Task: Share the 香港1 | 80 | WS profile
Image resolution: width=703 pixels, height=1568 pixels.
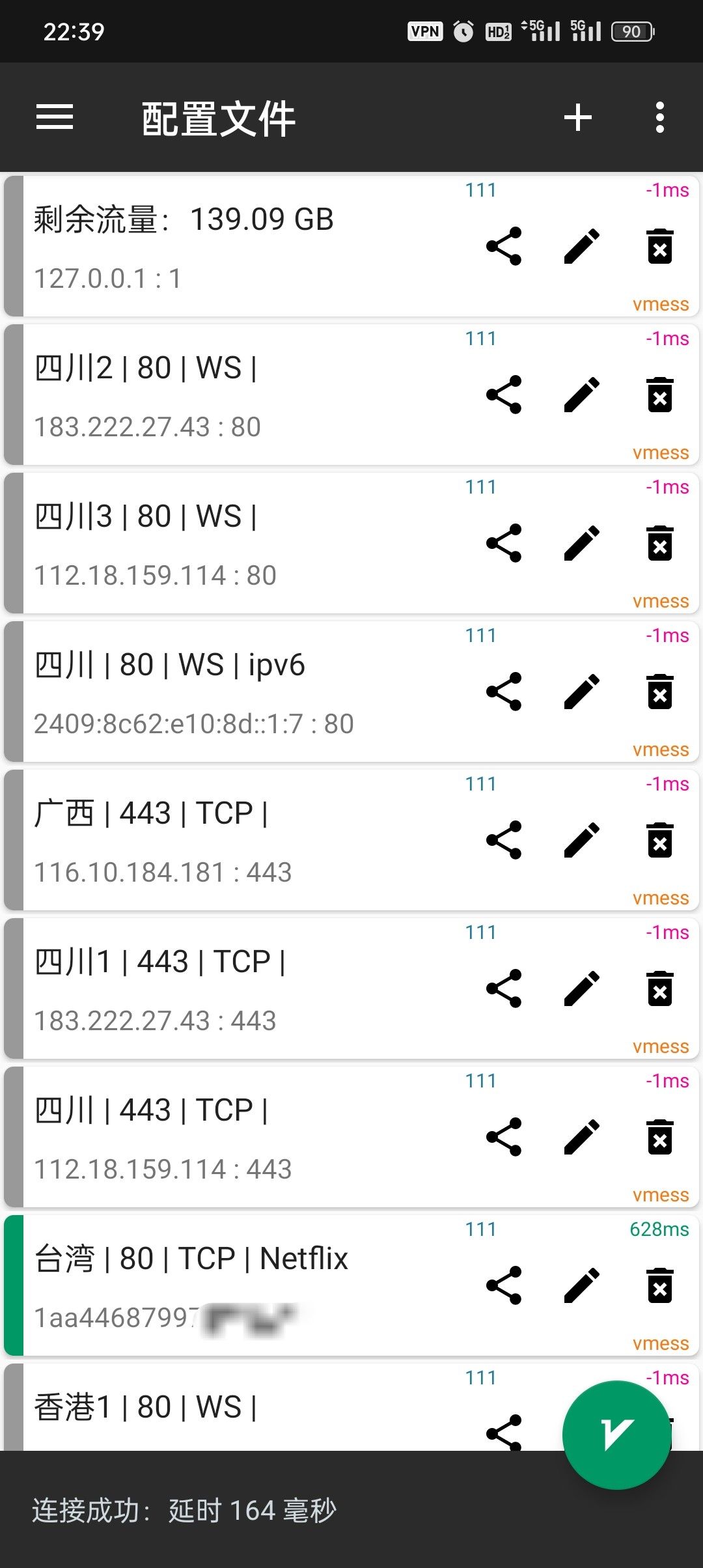Action: [x=504, y=1435]
